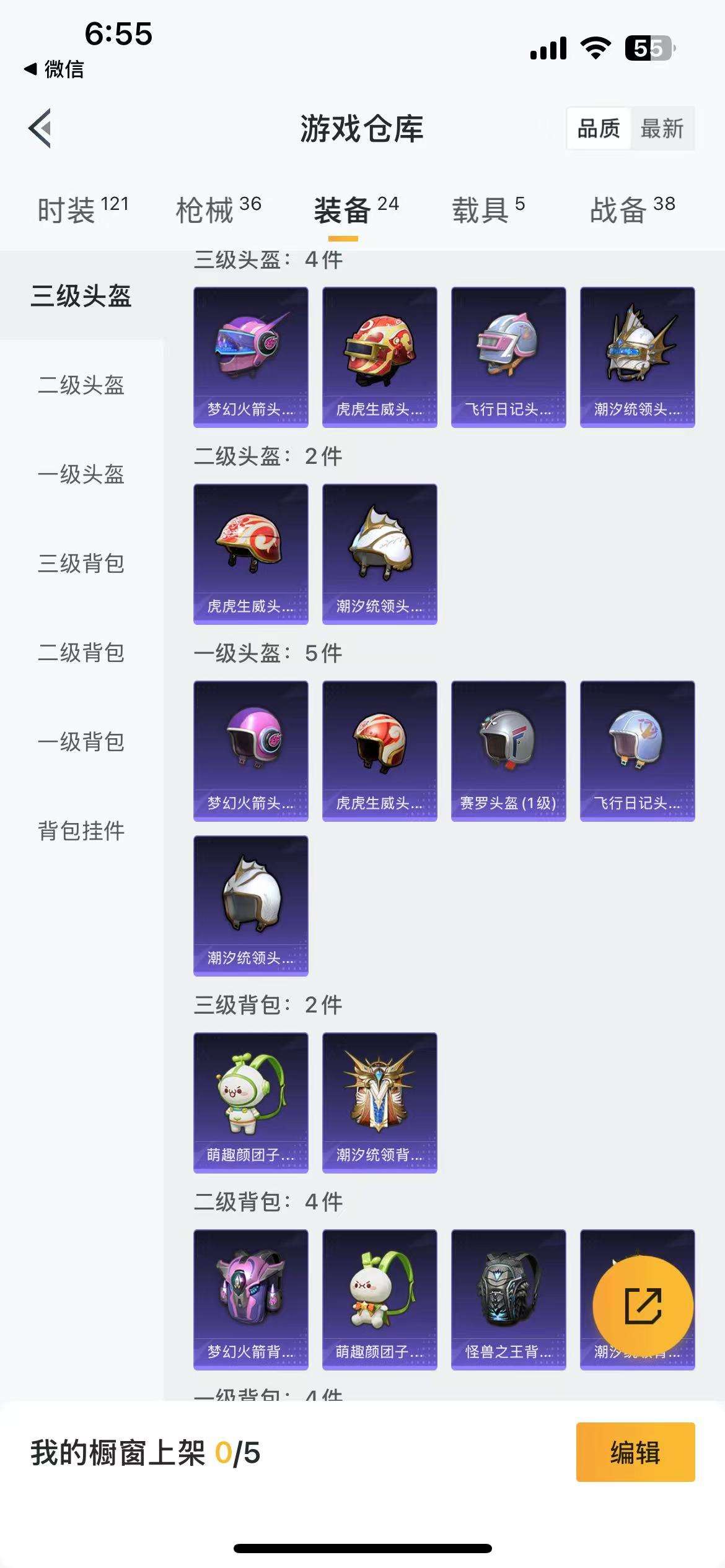This screenshot has width=725, height=1568.
Task: Return to 微信 via the status bar link
Action: [54, 69]
